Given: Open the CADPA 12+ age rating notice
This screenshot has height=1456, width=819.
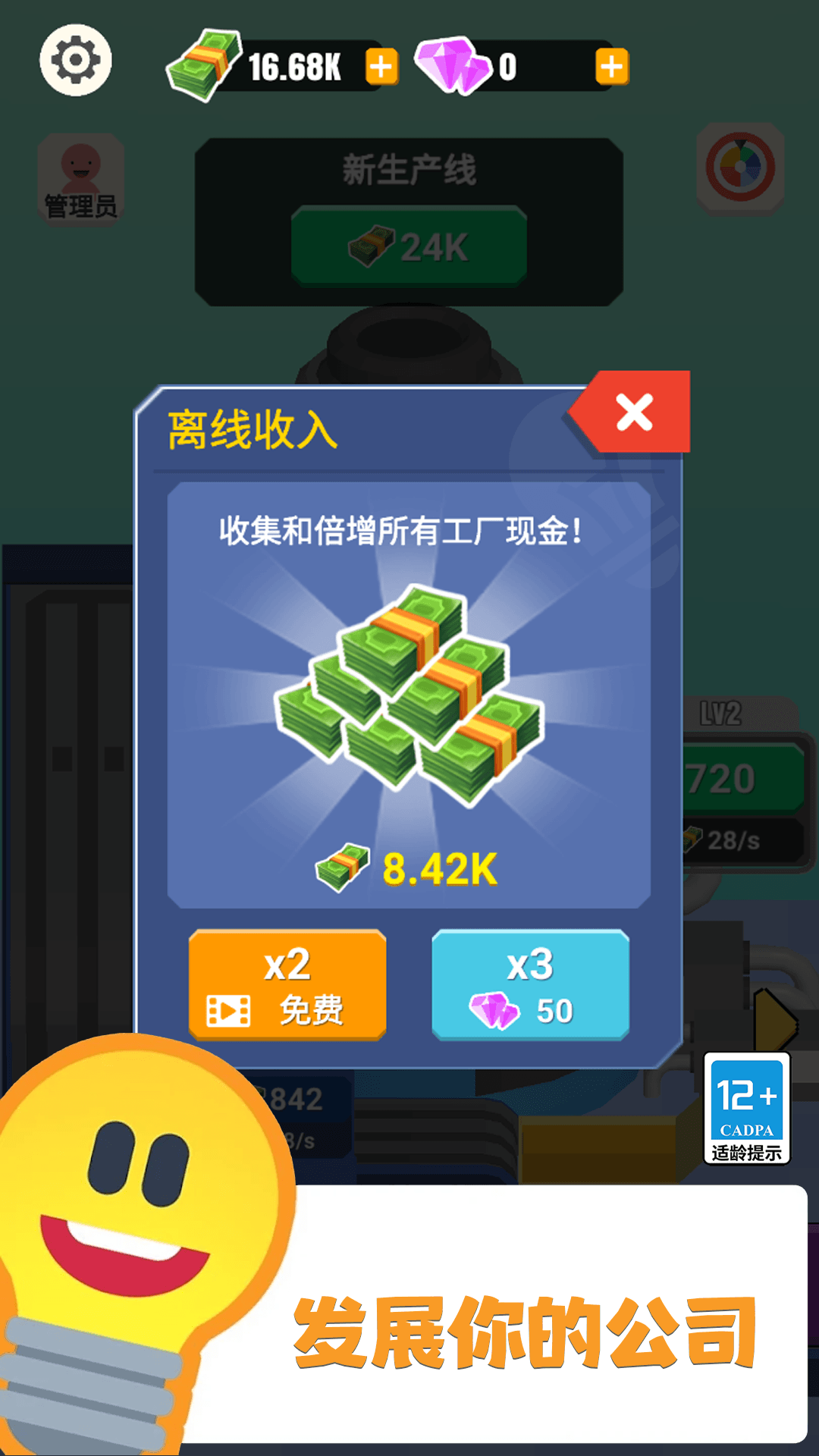Looking at the screenshot, I should point(746,1108).
